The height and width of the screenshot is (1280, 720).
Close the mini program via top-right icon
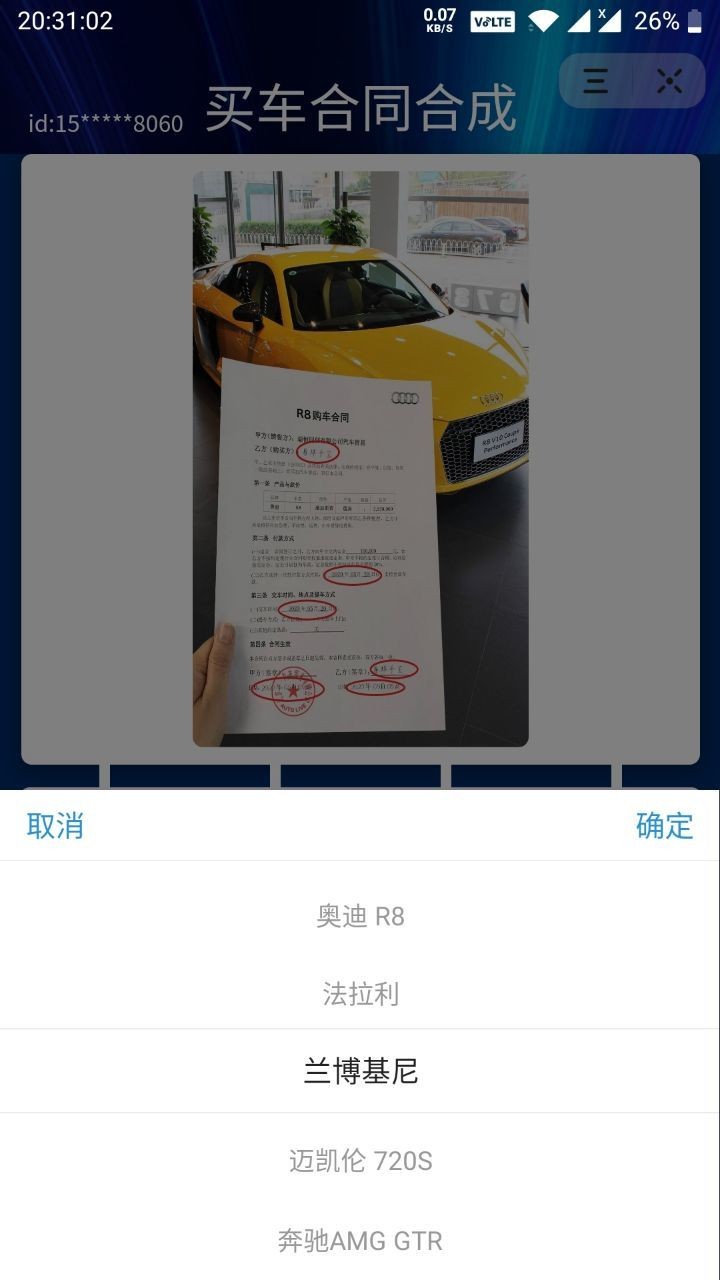[669, 81]
